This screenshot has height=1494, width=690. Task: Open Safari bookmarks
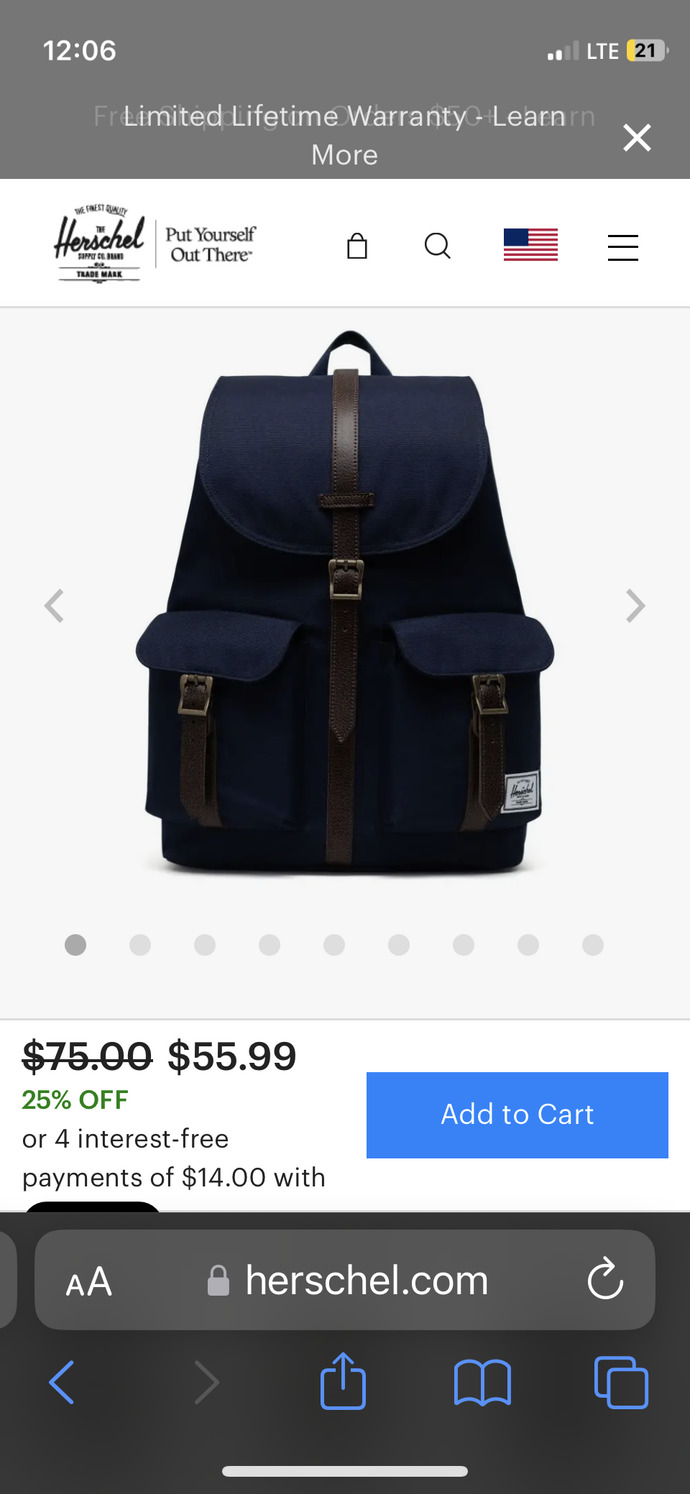click(482, 1384)
